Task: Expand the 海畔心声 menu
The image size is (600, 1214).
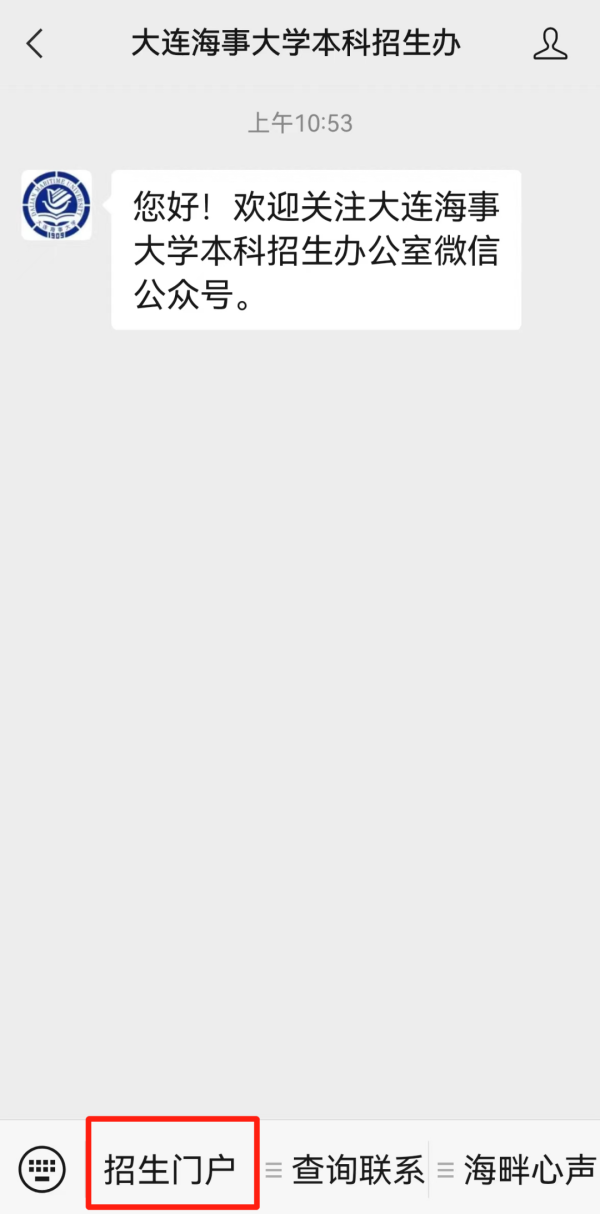Action: (518, 1169)
